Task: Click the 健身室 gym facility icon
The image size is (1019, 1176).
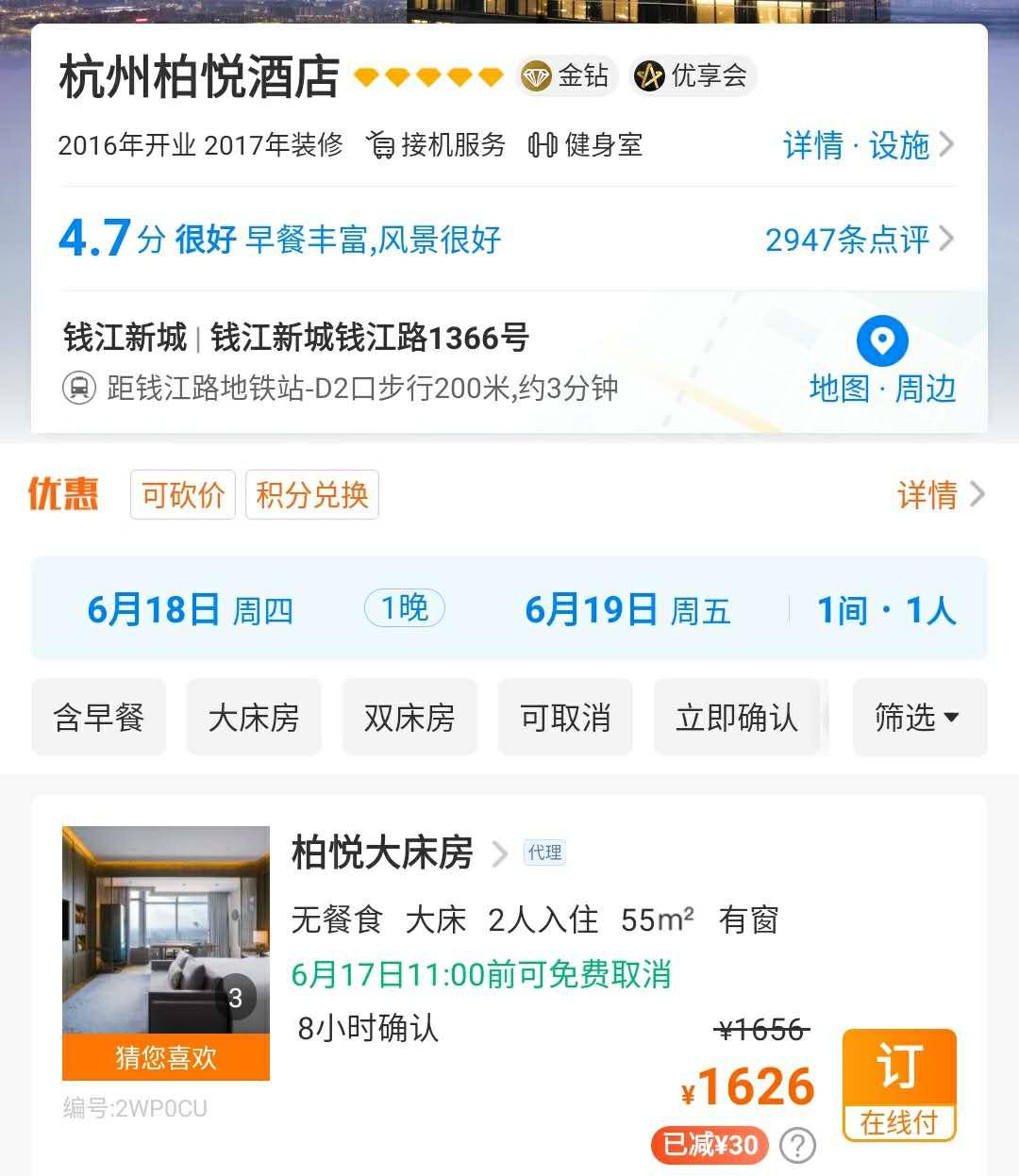Action: tap(543, 145)
